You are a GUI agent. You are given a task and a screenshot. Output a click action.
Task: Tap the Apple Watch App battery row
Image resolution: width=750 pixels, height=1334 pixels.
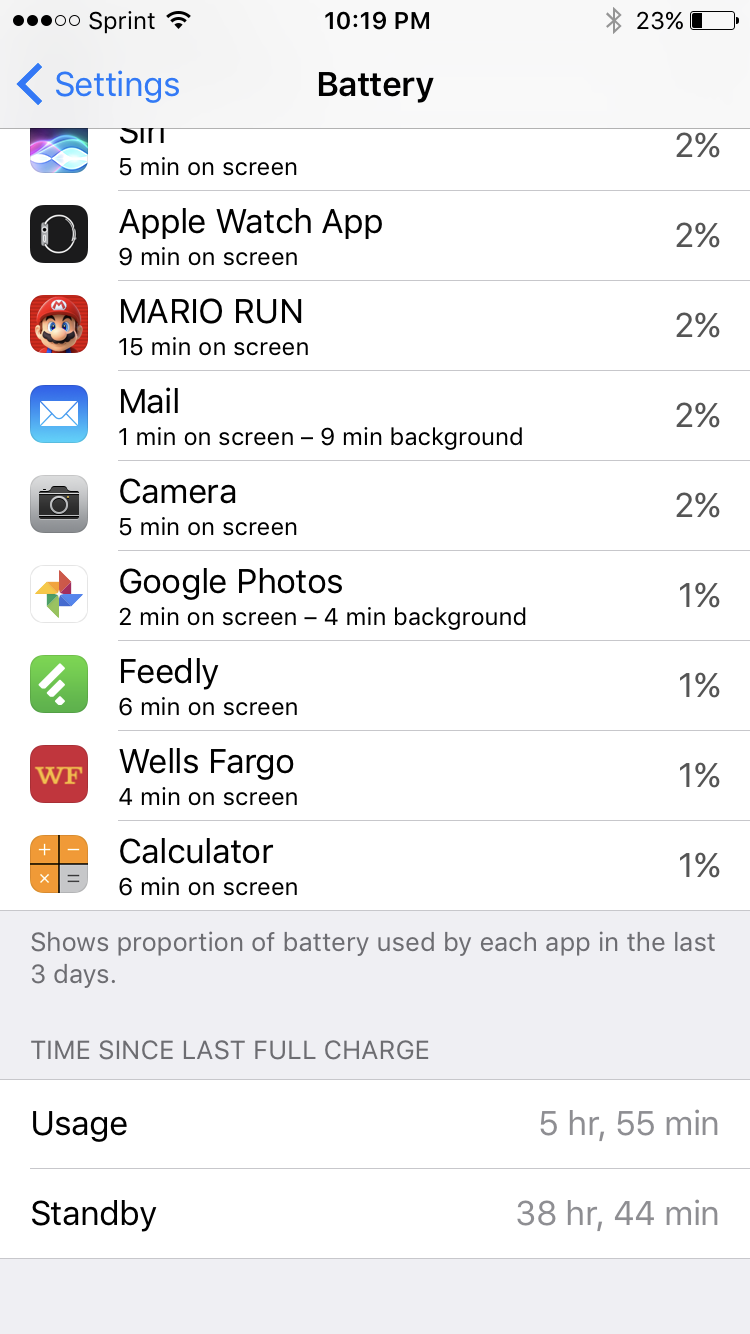point(375,236)
